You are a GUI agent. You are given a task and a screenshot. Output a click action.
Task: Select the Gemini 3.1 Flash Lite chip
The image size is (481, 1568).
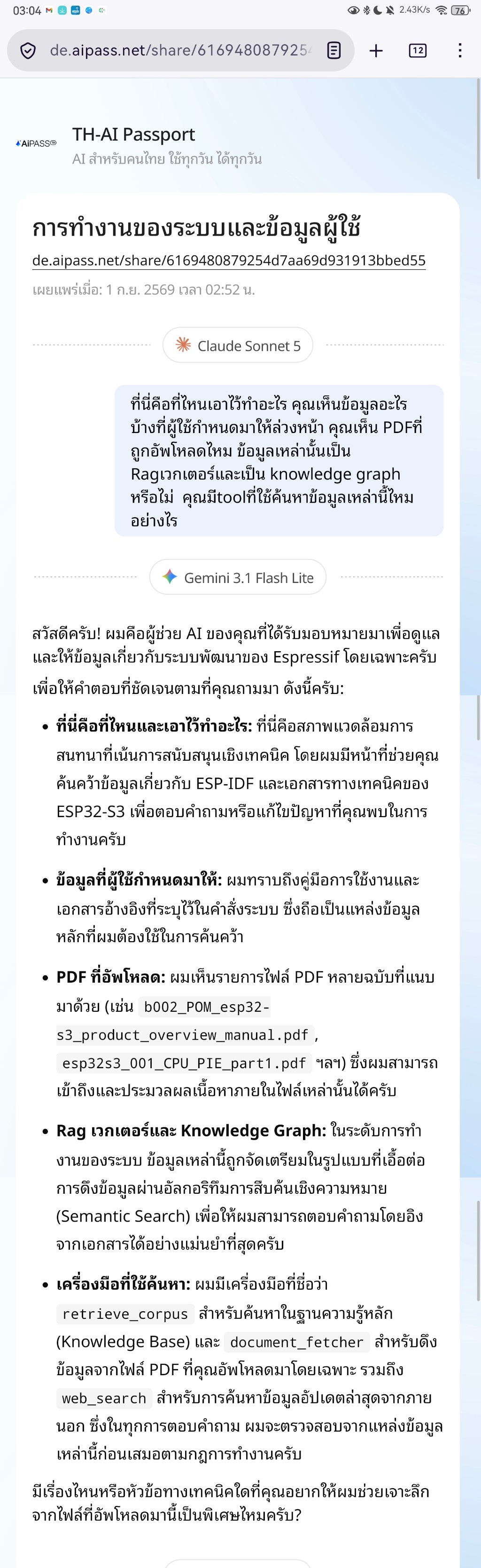pos(238,577)
